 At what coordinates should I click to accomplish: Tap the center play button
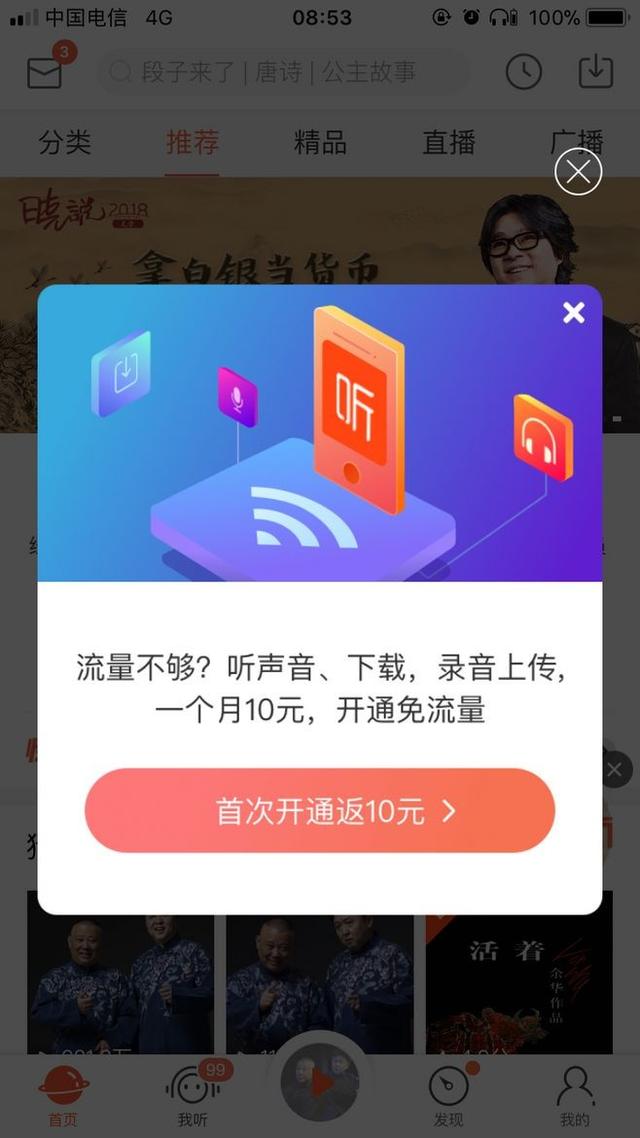[320, 1085]
